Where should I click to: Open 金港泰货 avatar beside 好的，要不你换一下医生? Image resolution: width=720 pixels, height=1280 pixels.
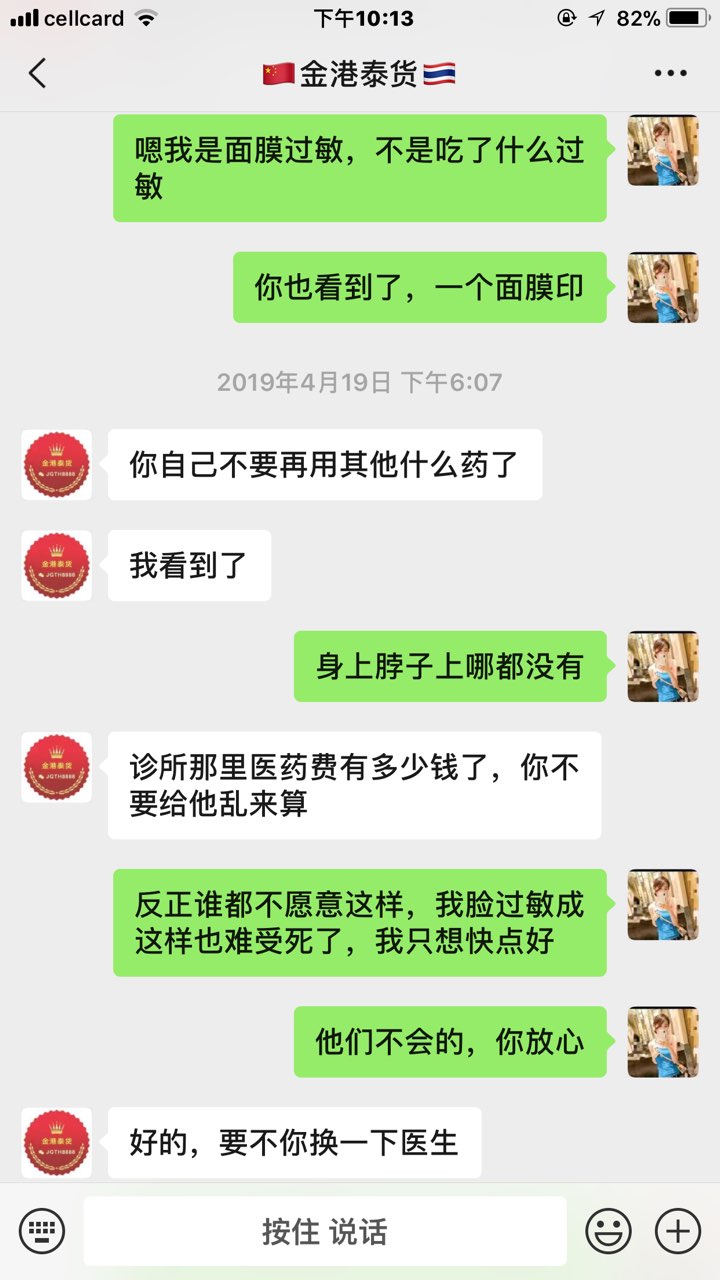57,1142
